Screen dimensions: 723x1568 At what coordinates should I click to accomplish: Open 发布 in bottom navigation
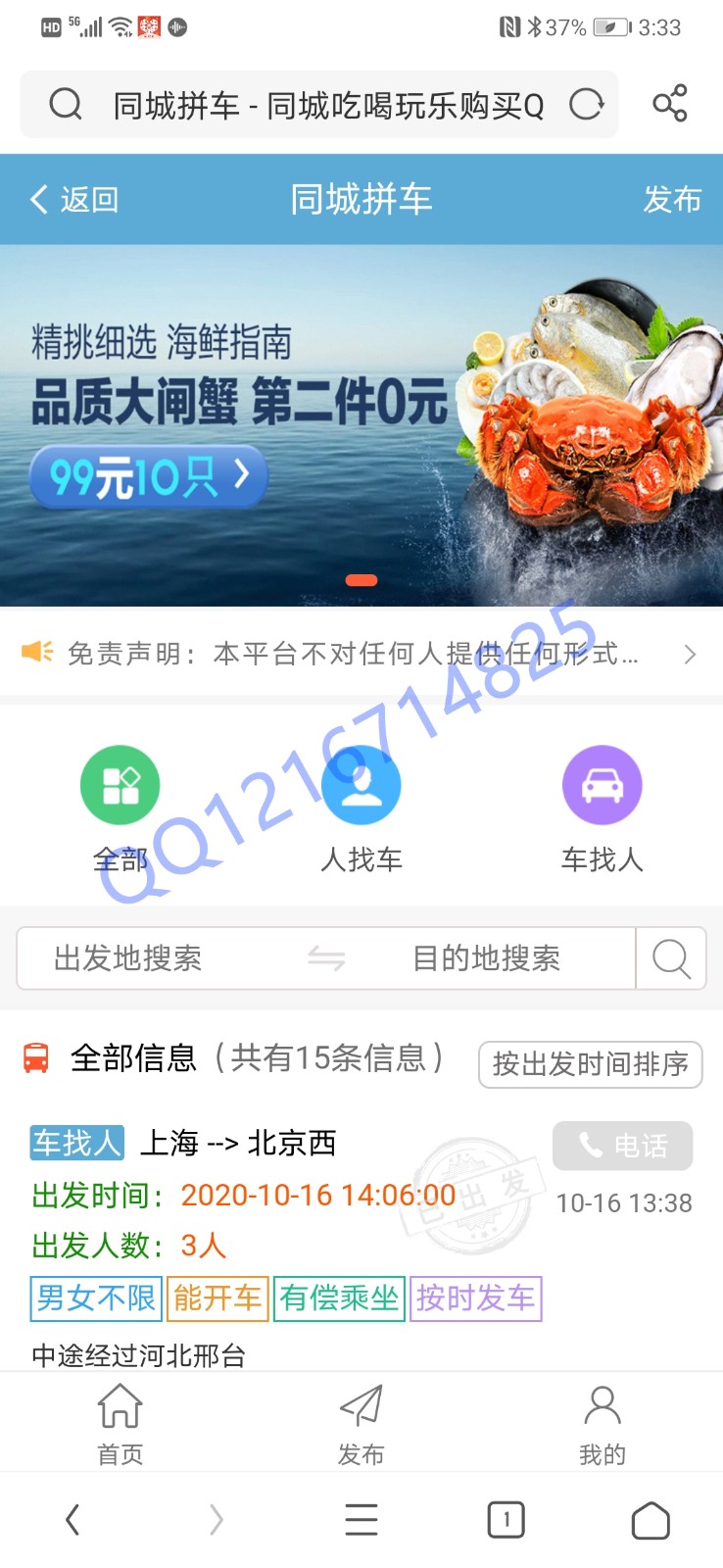361,1424
